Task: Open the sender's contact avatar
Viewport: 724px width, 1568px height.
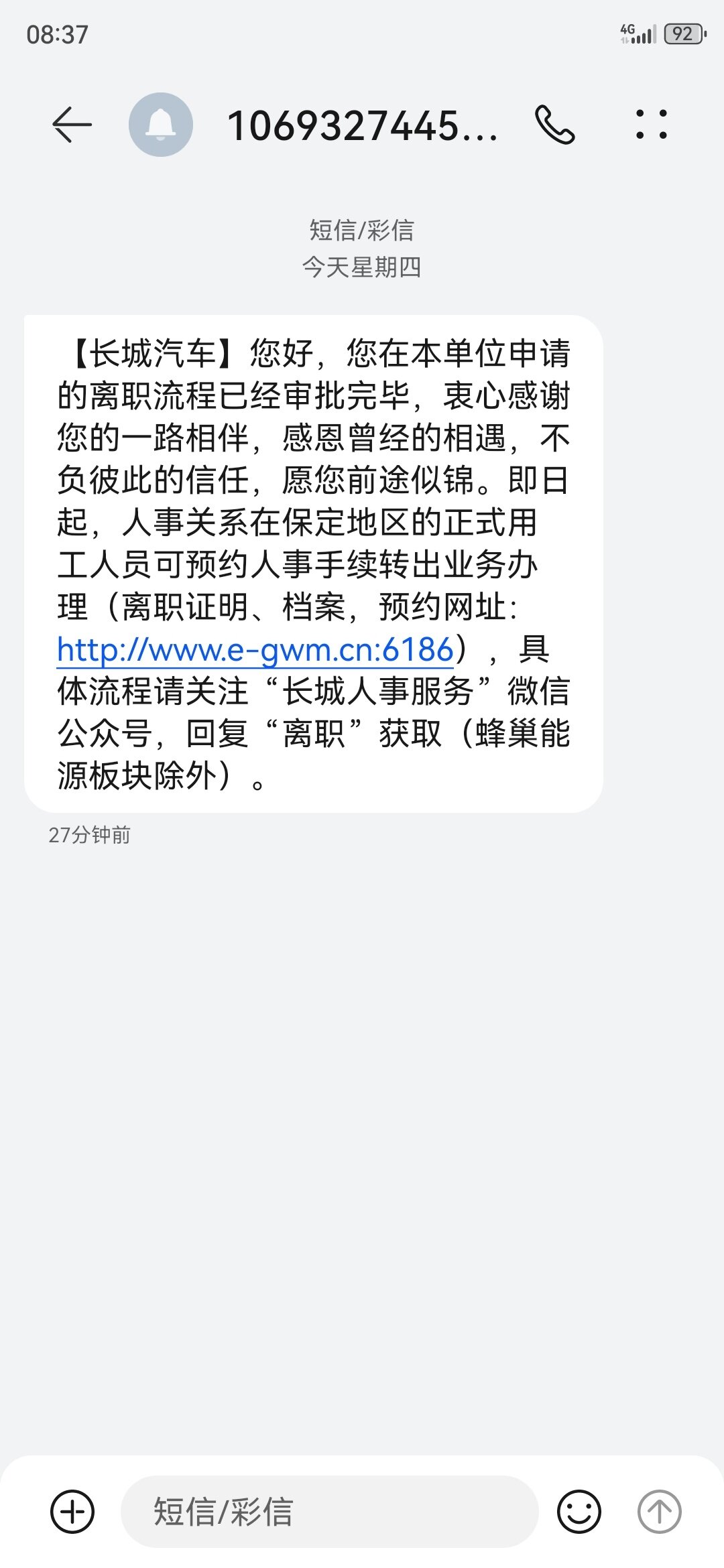Action: [x=161, y=125]
